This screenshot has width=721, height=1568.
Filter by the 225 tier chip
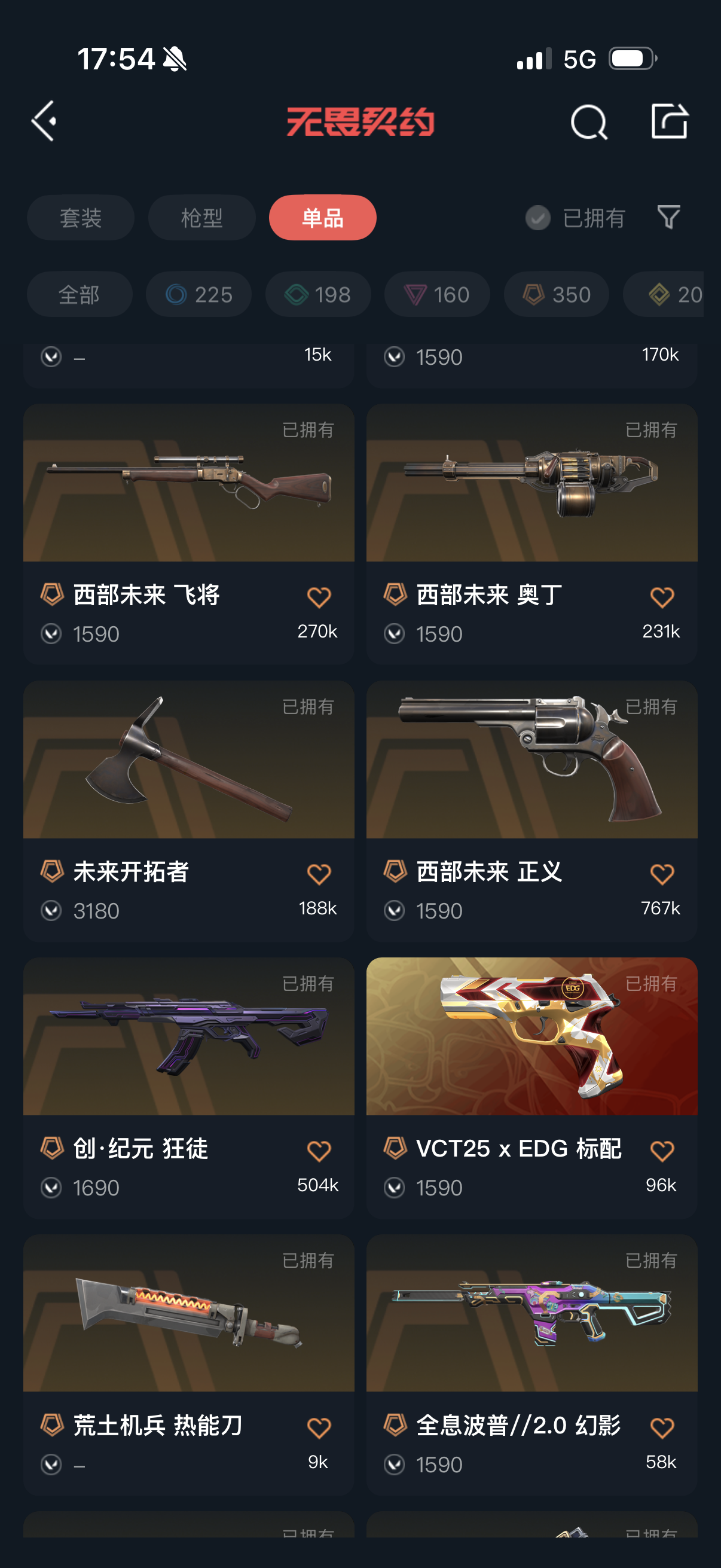198,295
